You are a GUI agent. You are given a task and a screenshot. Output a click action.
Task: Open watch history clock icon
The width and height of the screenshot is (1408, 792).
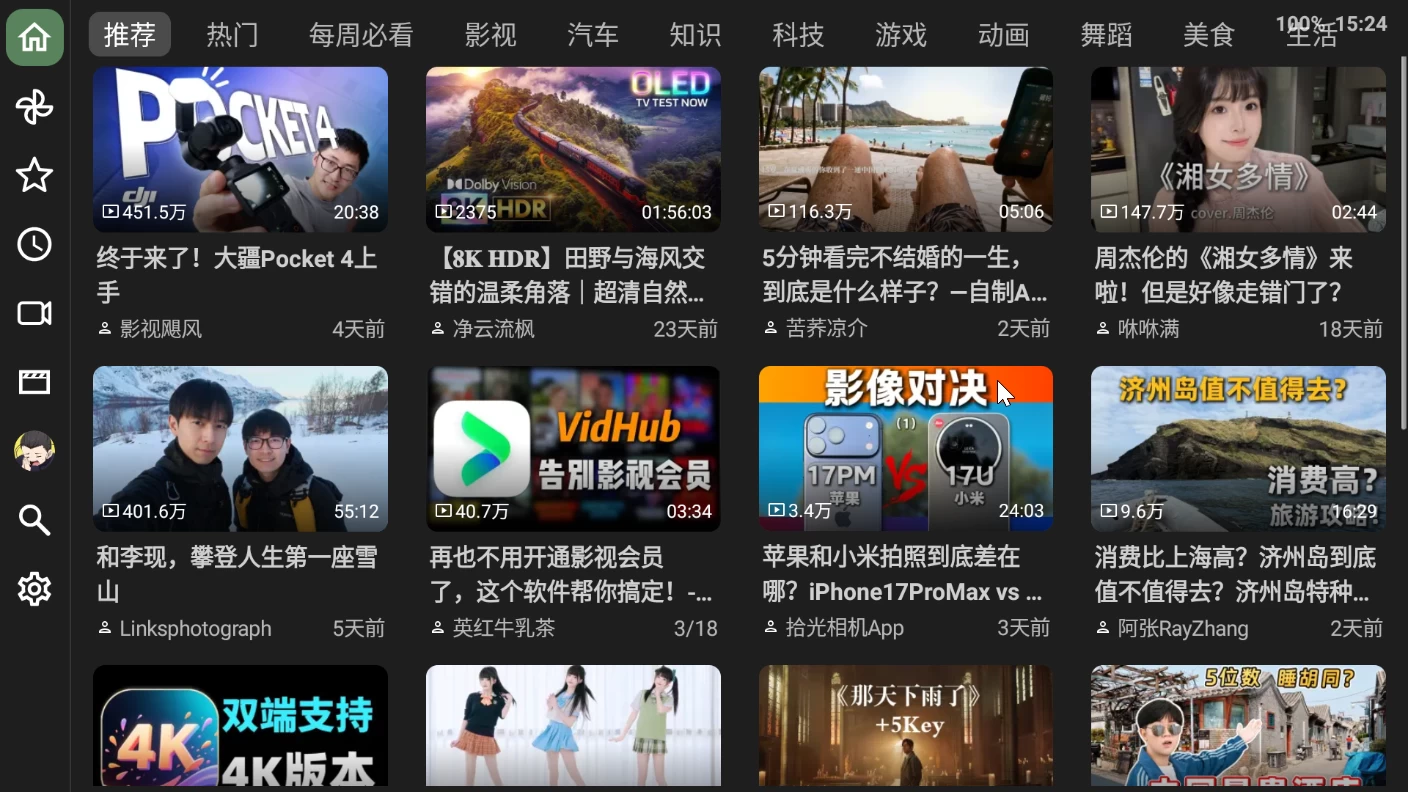tap(34, 244)
